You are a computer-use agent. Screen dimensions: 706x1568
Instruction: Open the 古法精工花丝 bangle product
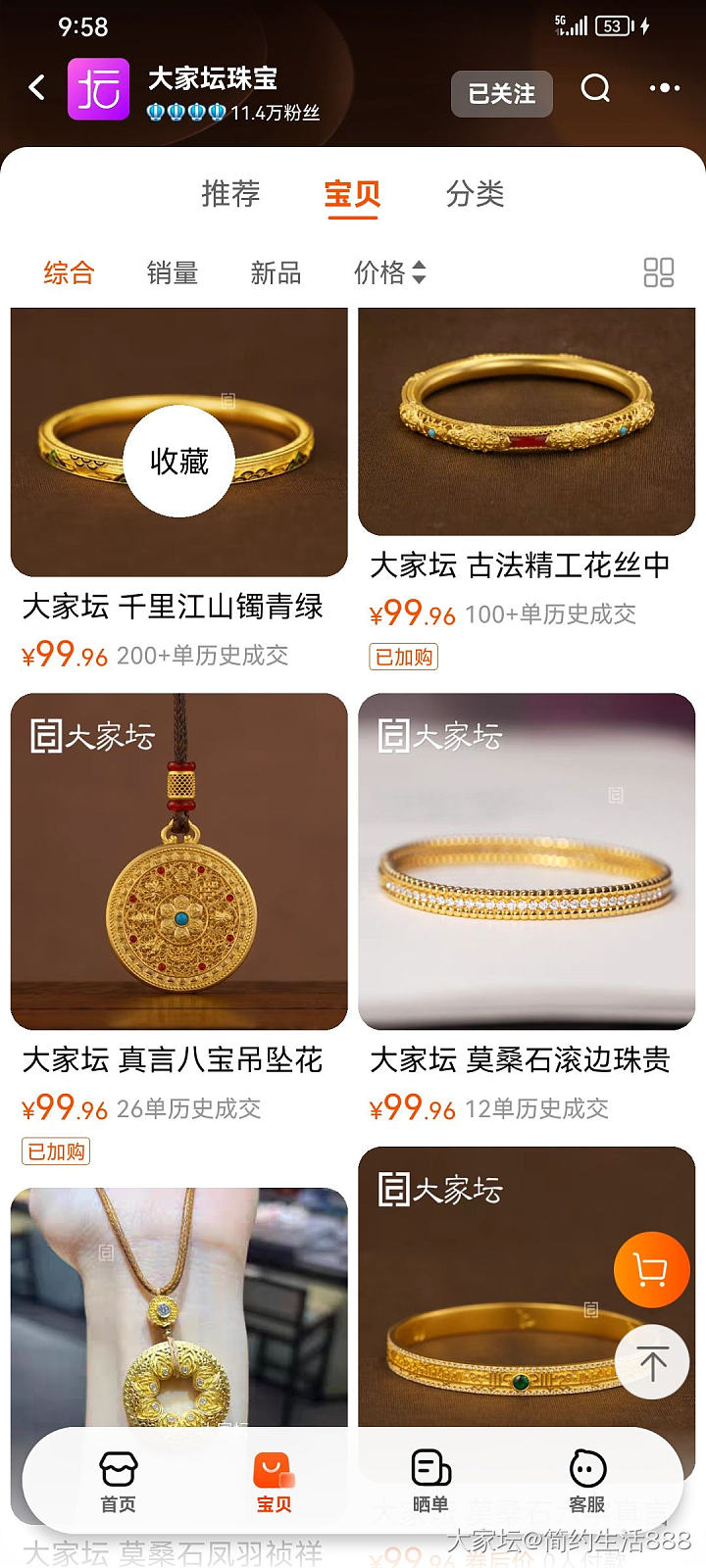527,421
